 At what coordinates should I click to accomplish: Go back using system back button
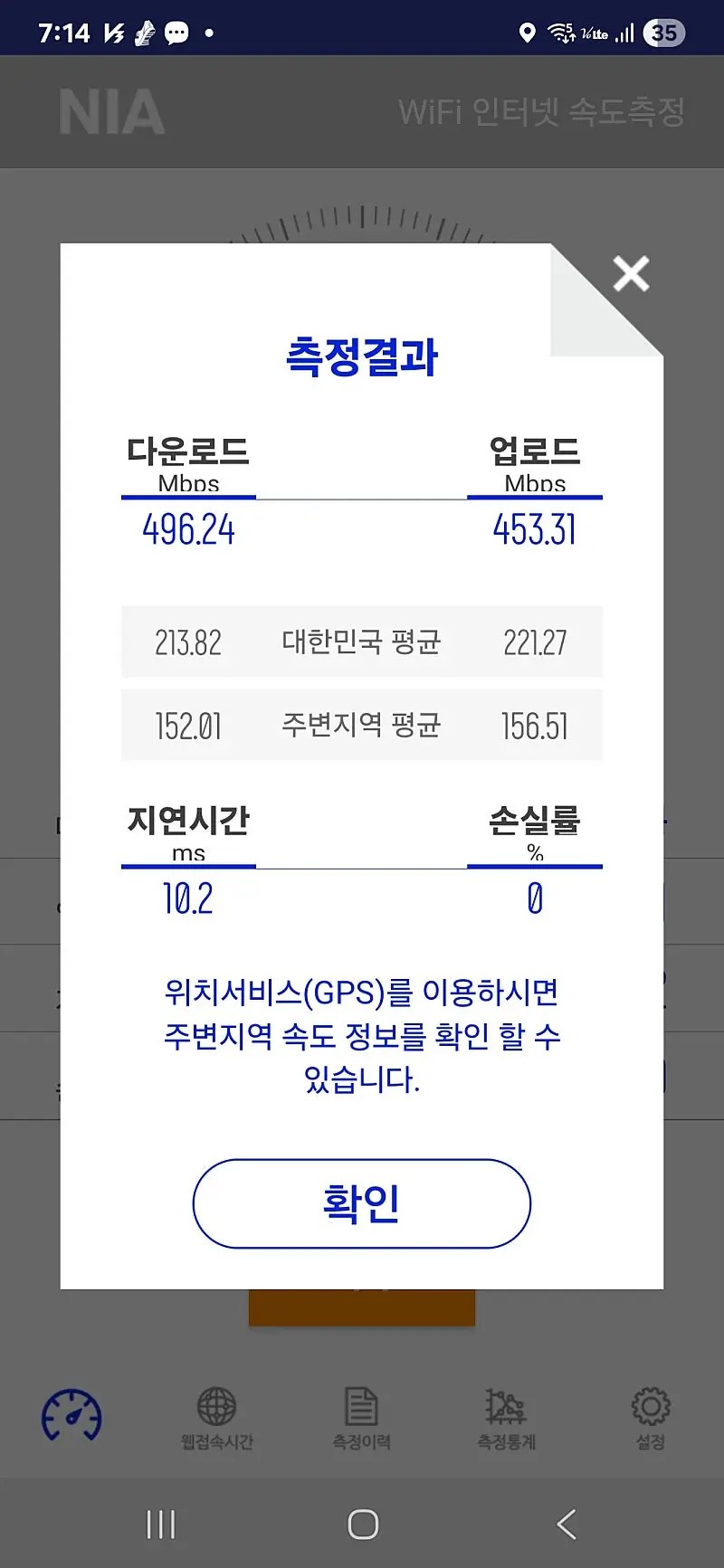point(567,1525)
